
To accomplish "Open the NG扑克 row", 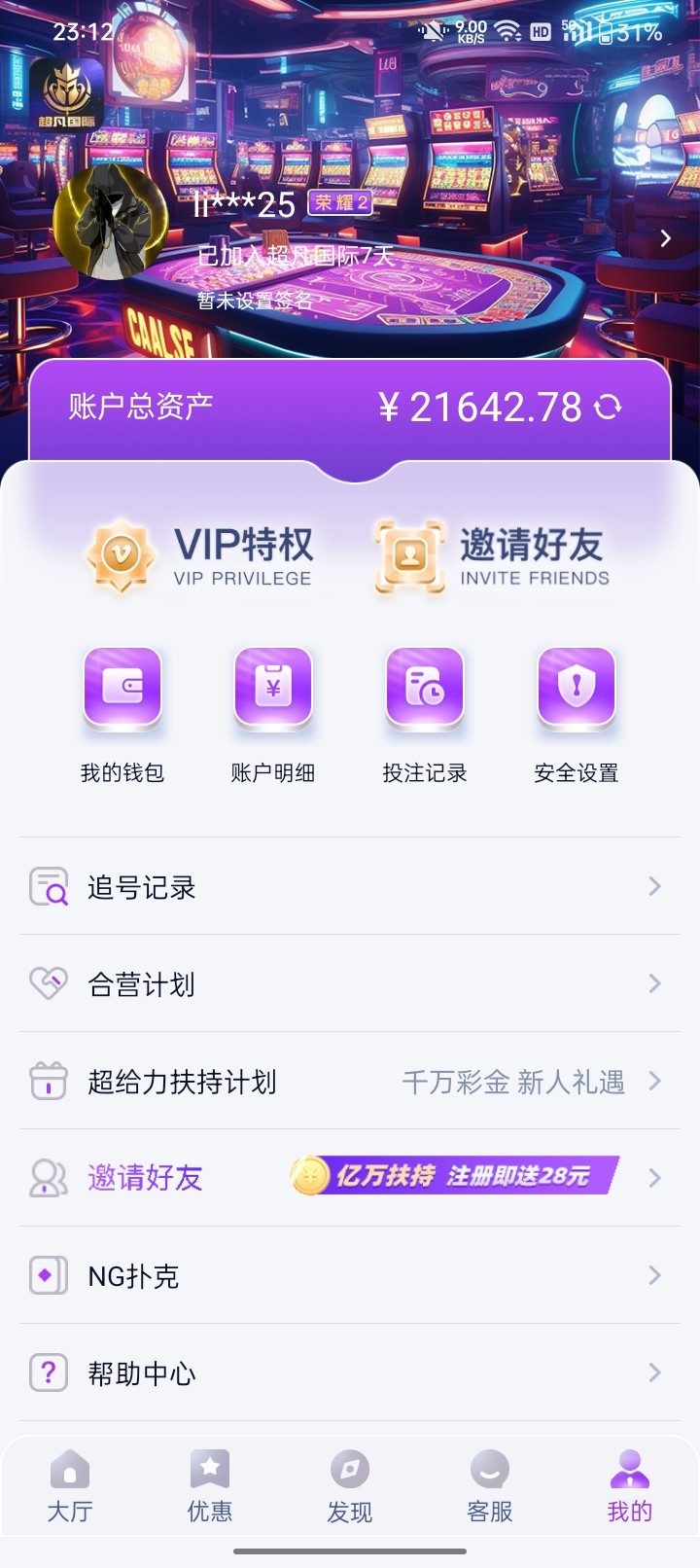I will 350,1276.
